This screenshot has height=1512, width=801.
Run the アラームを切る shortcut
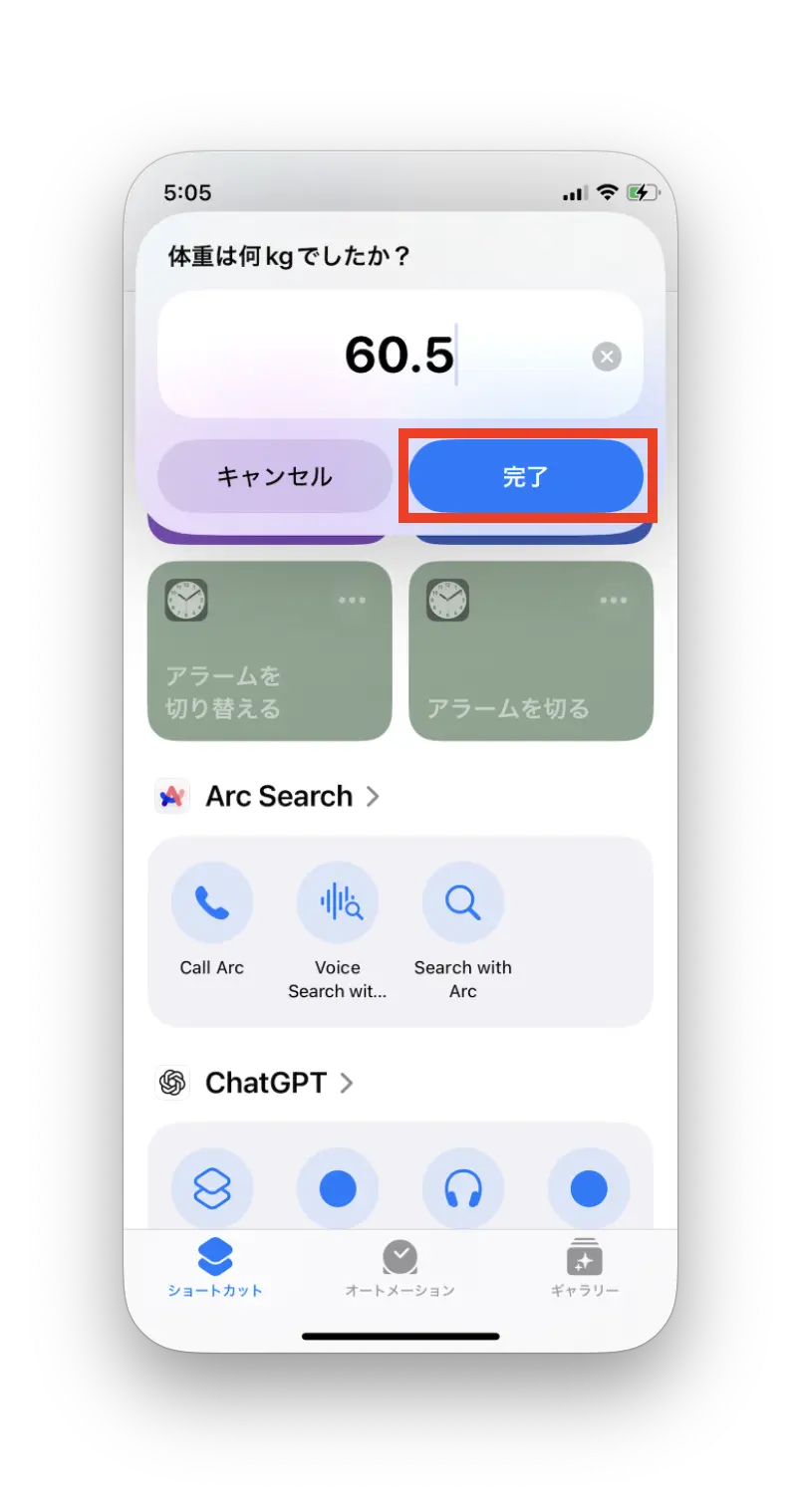click(531, 667)
